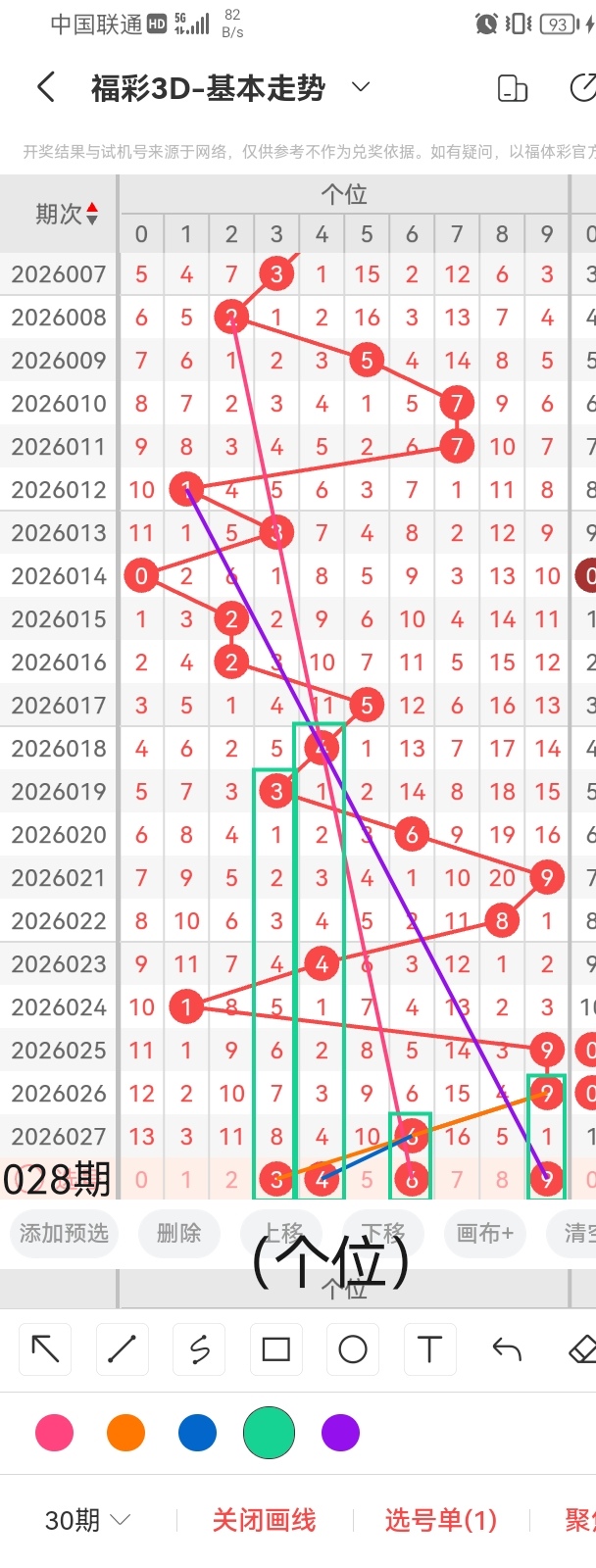Choose the pink drawing color
This screenshot has height=1568, width=596.
54,1433
